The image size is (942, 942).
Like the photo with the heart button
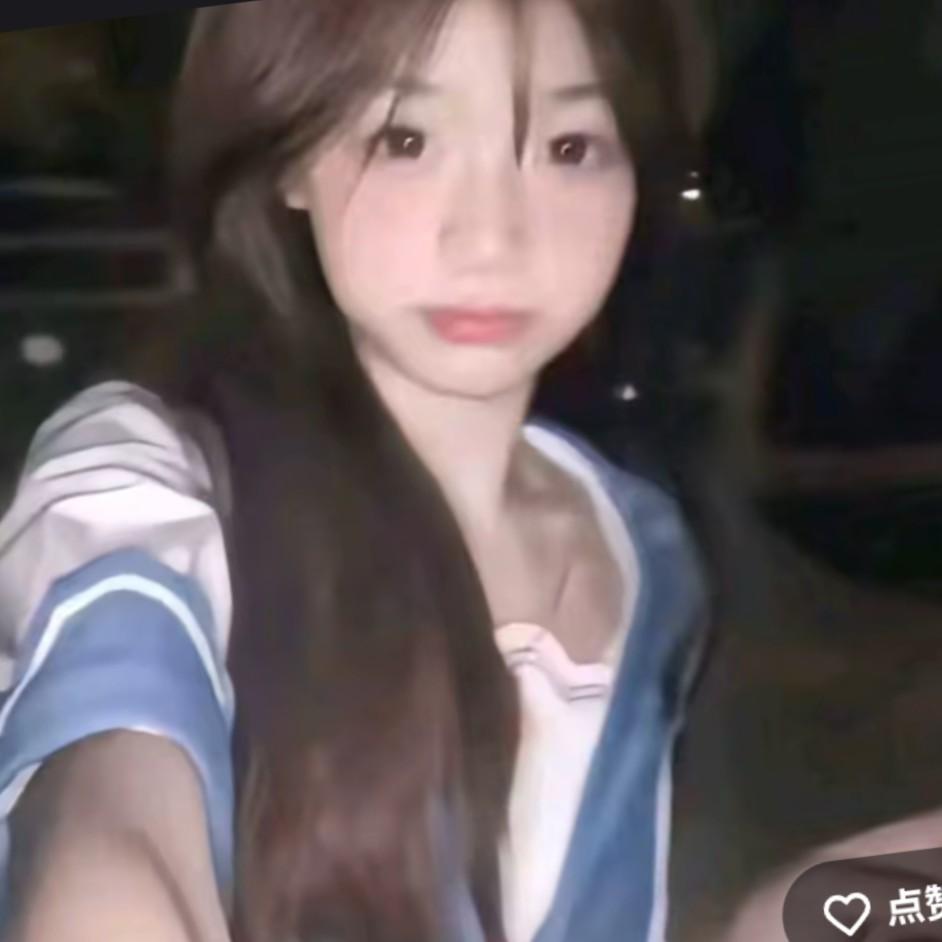click(846, 912)
